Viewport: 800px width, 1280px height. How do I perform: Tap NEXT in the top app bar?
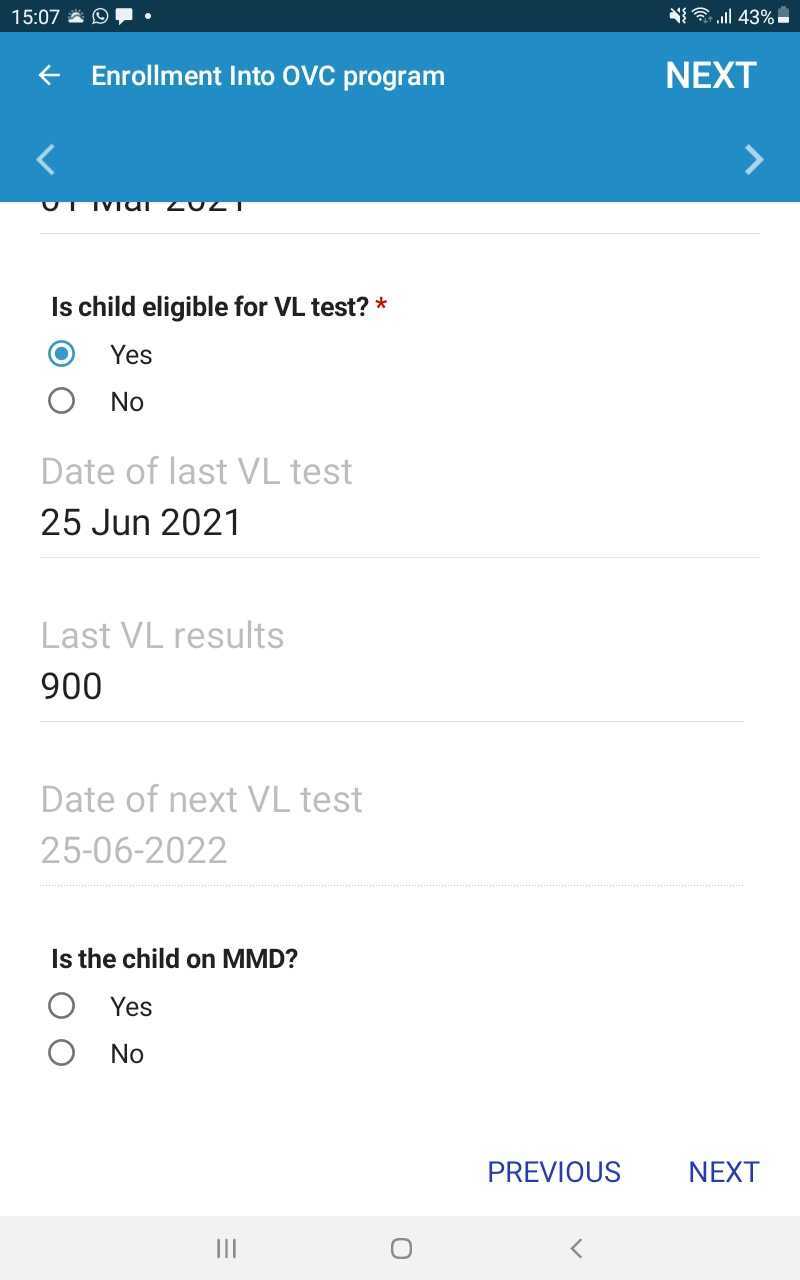[x=711, y=74]
